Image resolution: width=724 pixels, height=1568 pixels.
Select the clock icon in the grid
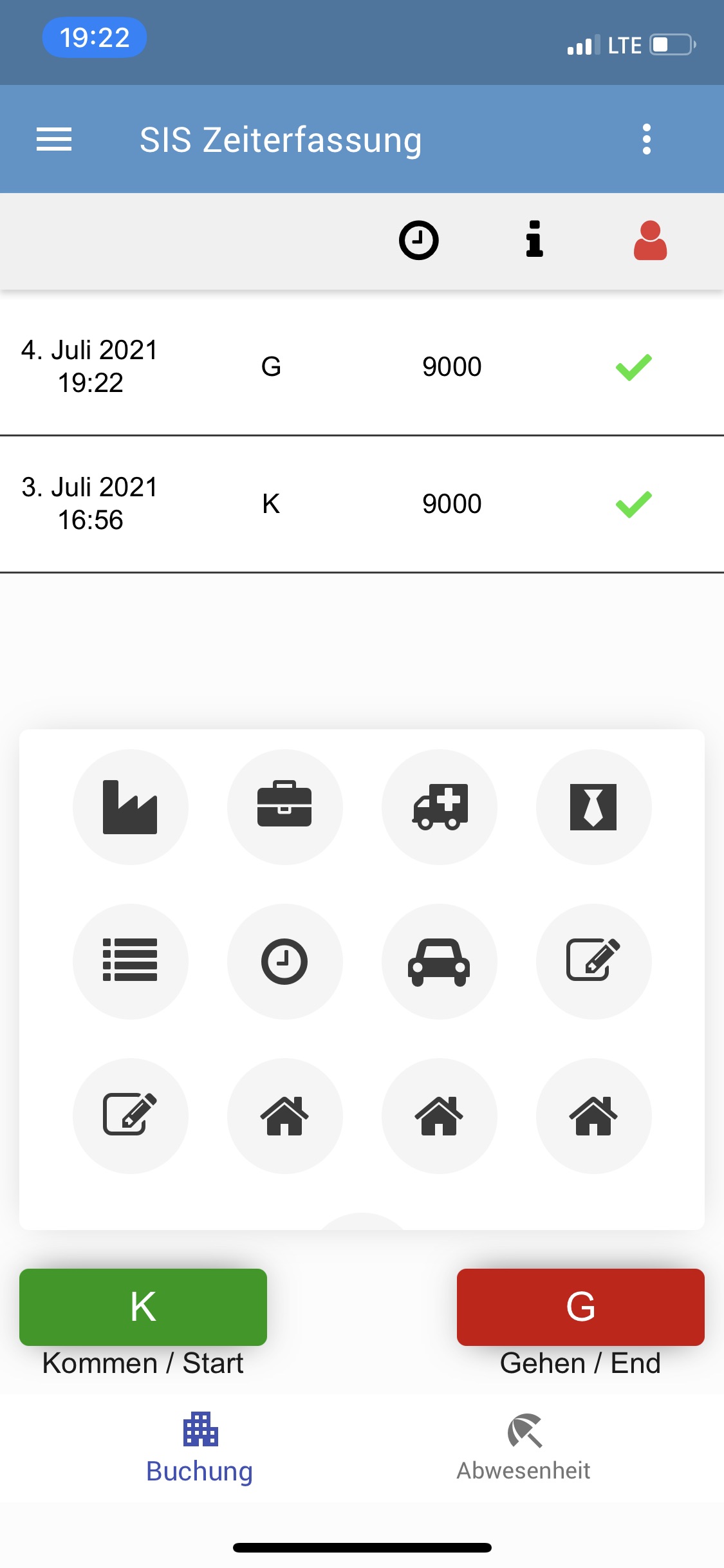284,961
